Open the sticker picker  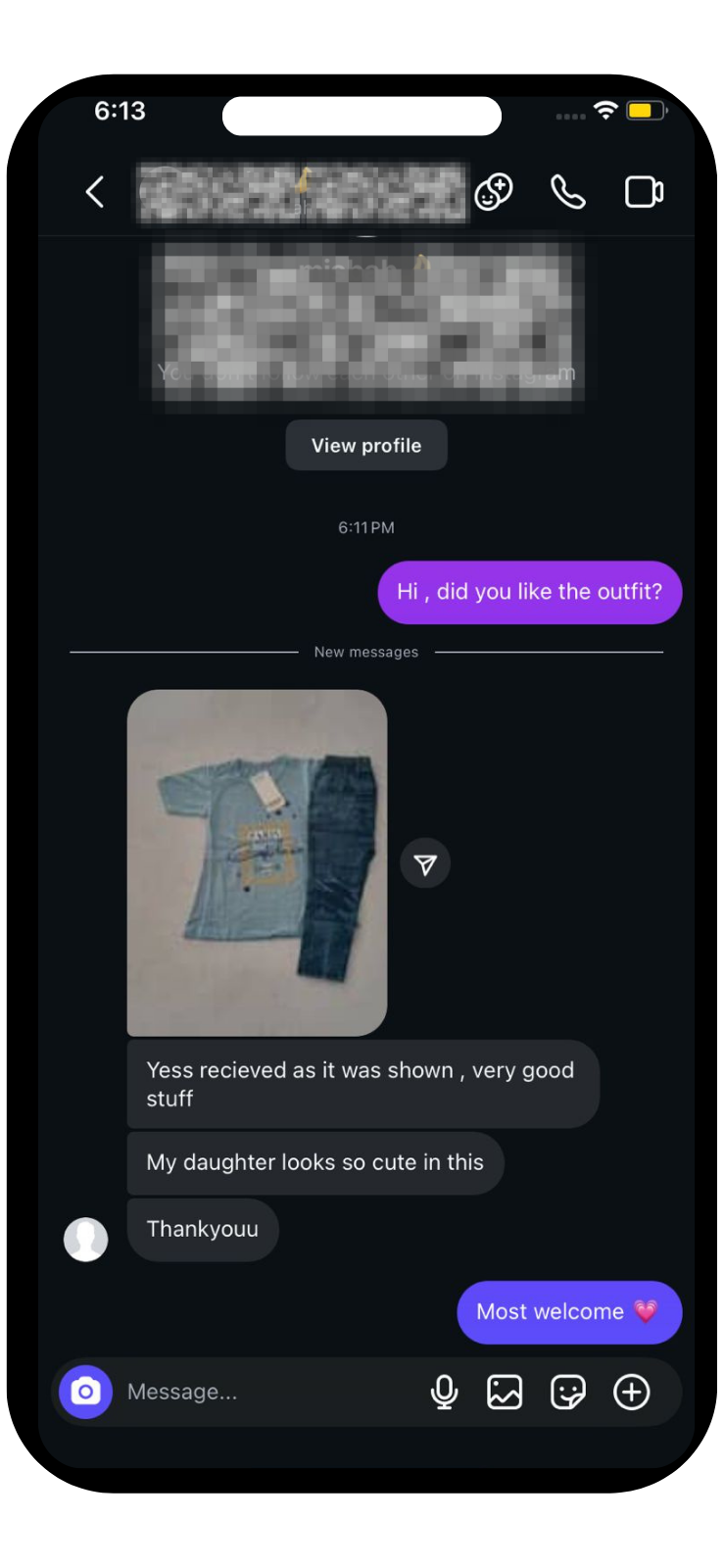pos(568,1392)
